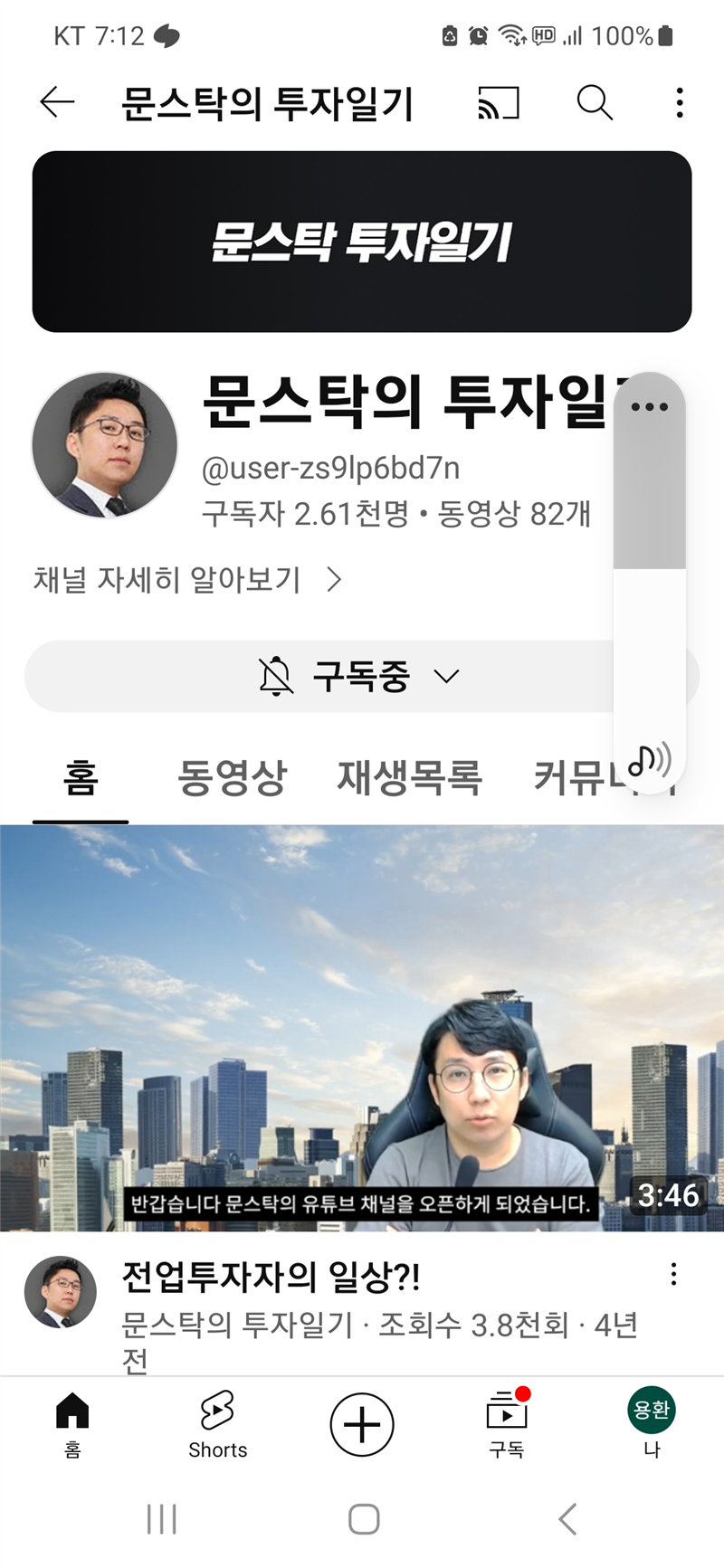724x1568 pixels.
Task: Expand volume panel with three dots
Action: tap(649, 407)
